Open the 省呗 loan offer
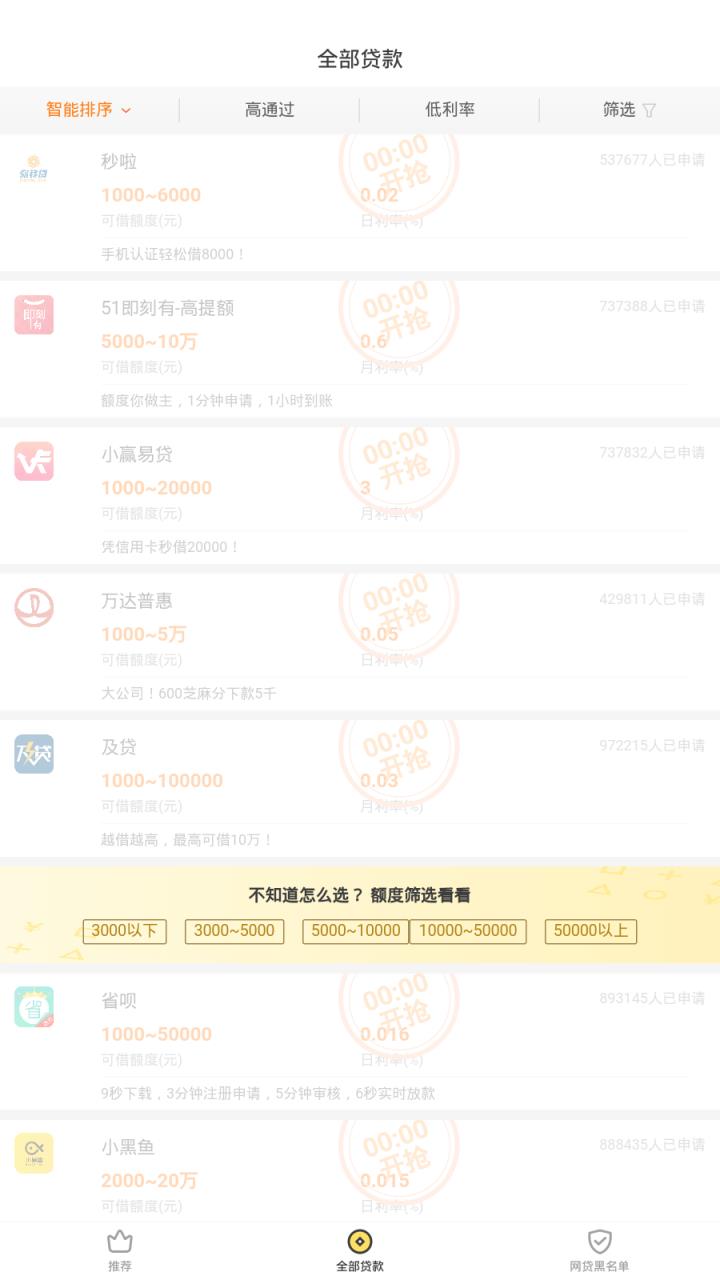720x1280 pixels. click(x=360, y=1041)
